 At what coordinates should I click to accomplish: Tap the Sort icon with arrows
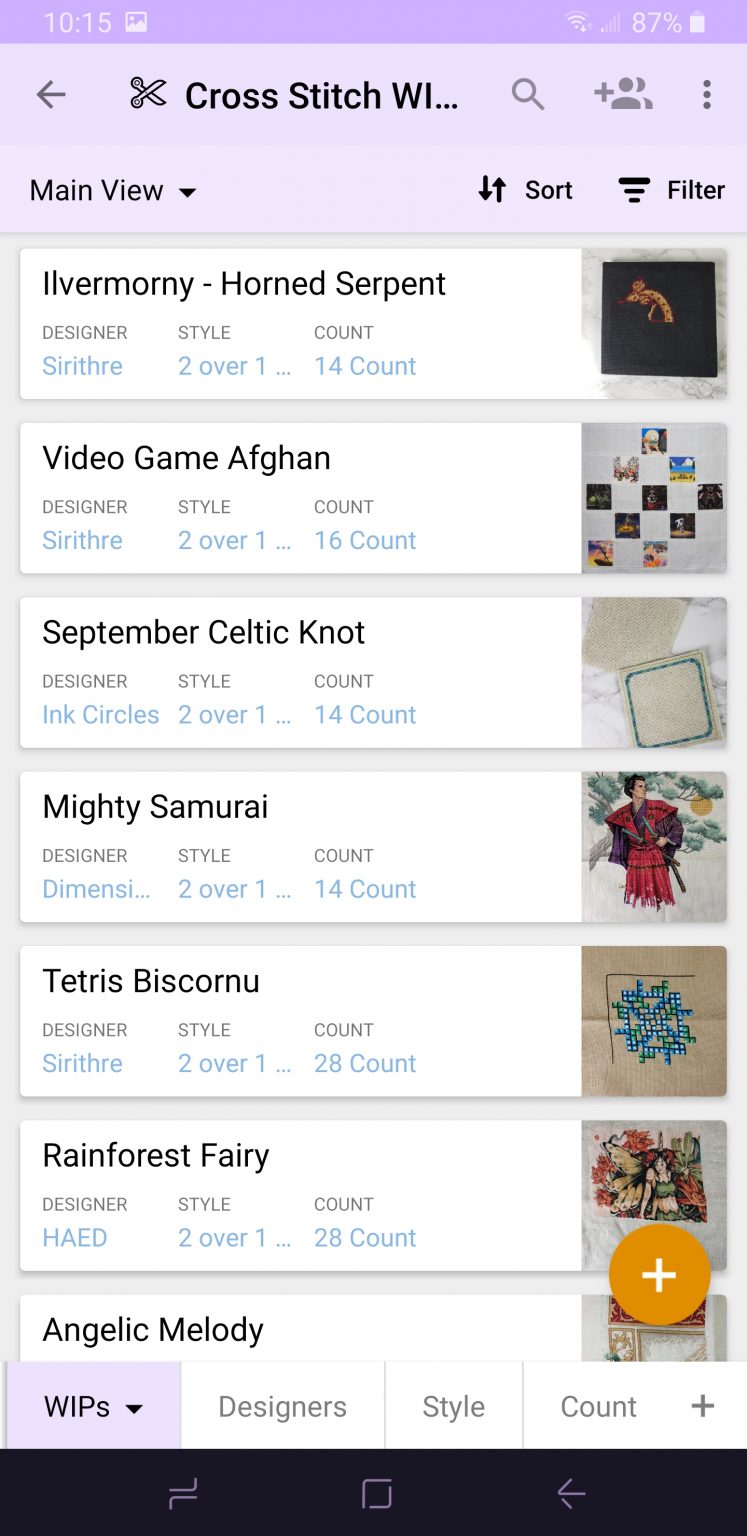[492, 189]
